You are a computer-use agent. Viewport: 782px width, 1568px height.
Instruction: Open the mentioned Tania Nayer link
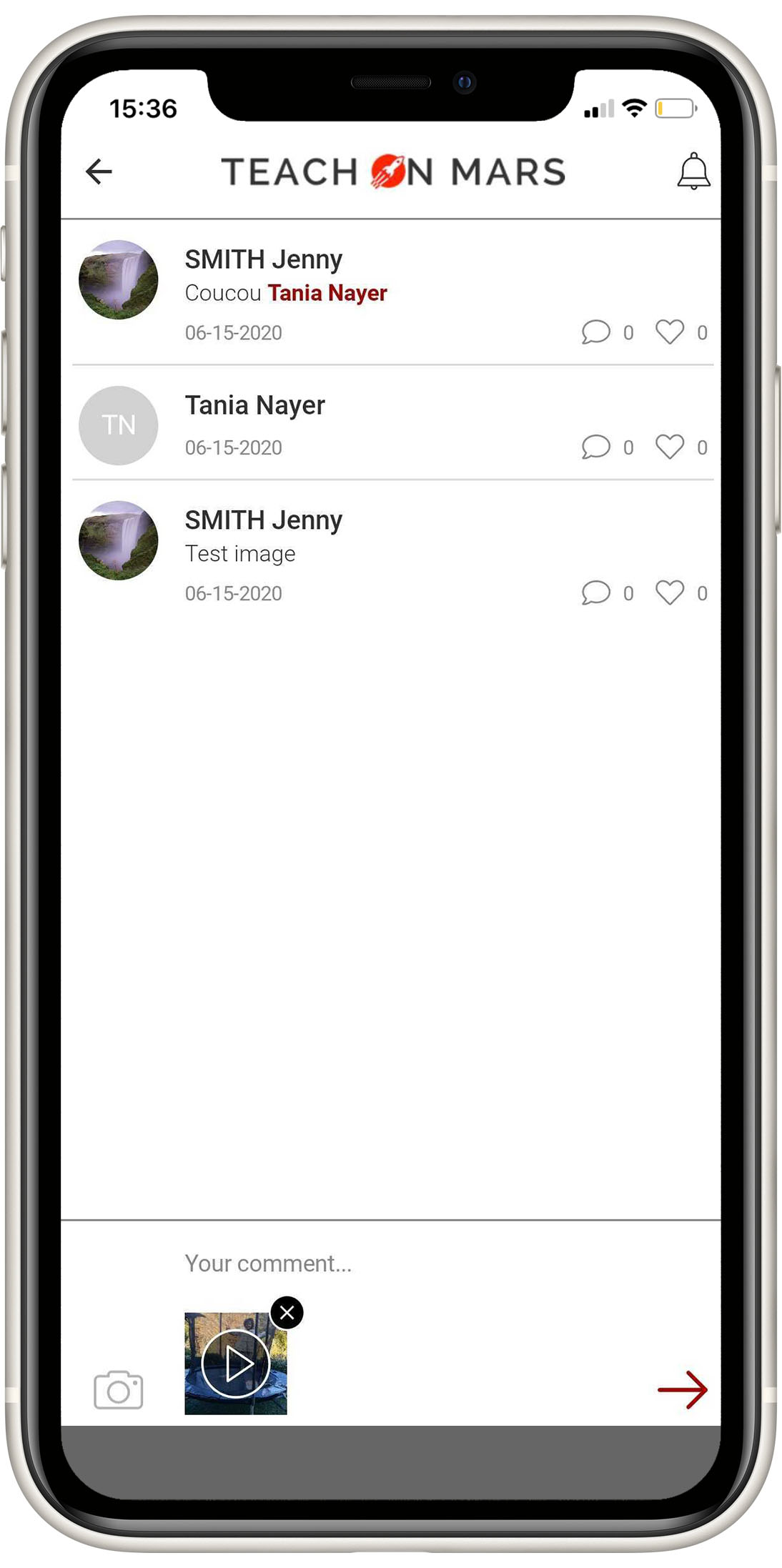(327, 293)
